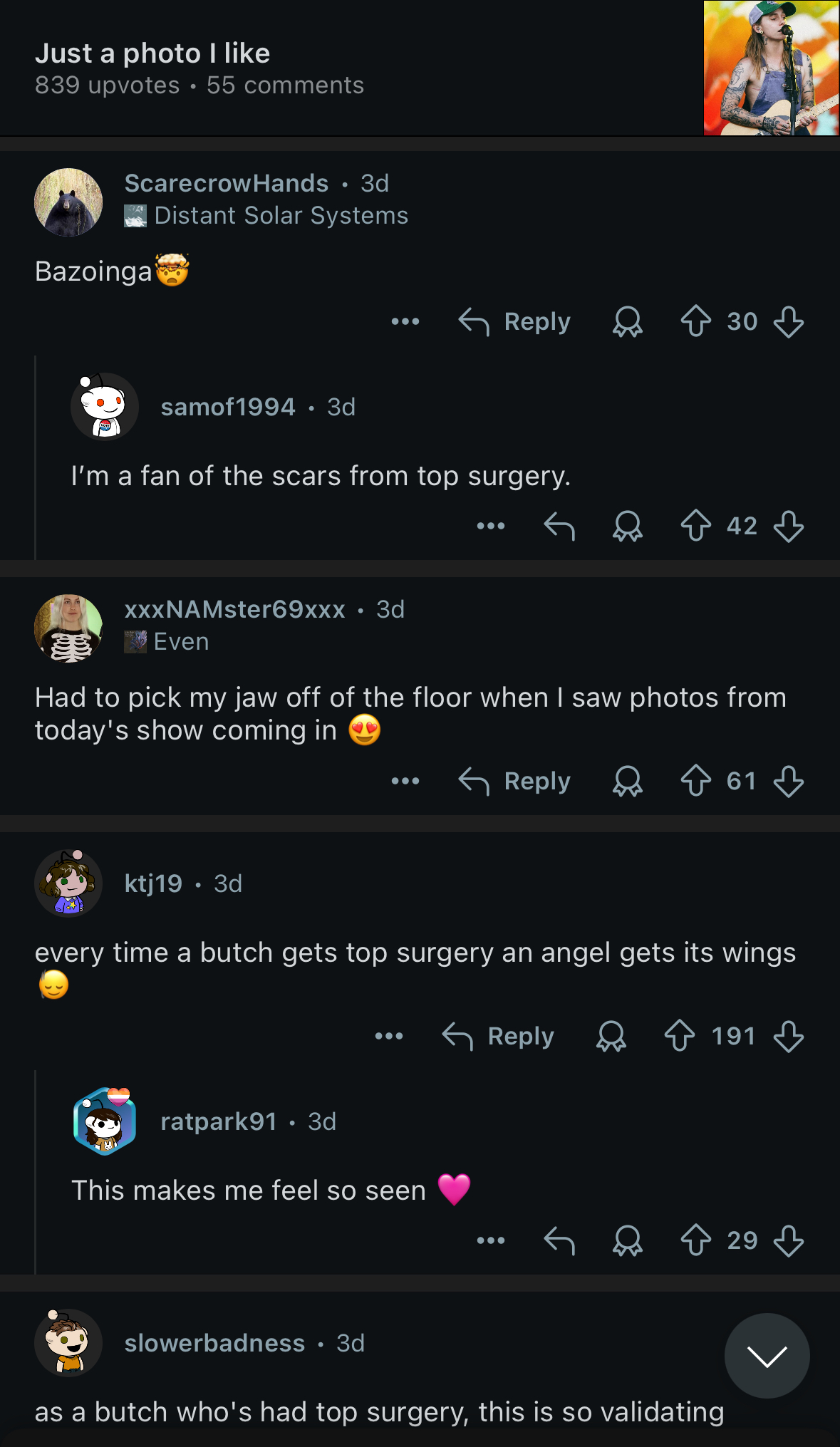The height and width of the screenshot is (1447, 840).
Task: Upvote ScarecrowHands' comment
Action: (696, 321)
